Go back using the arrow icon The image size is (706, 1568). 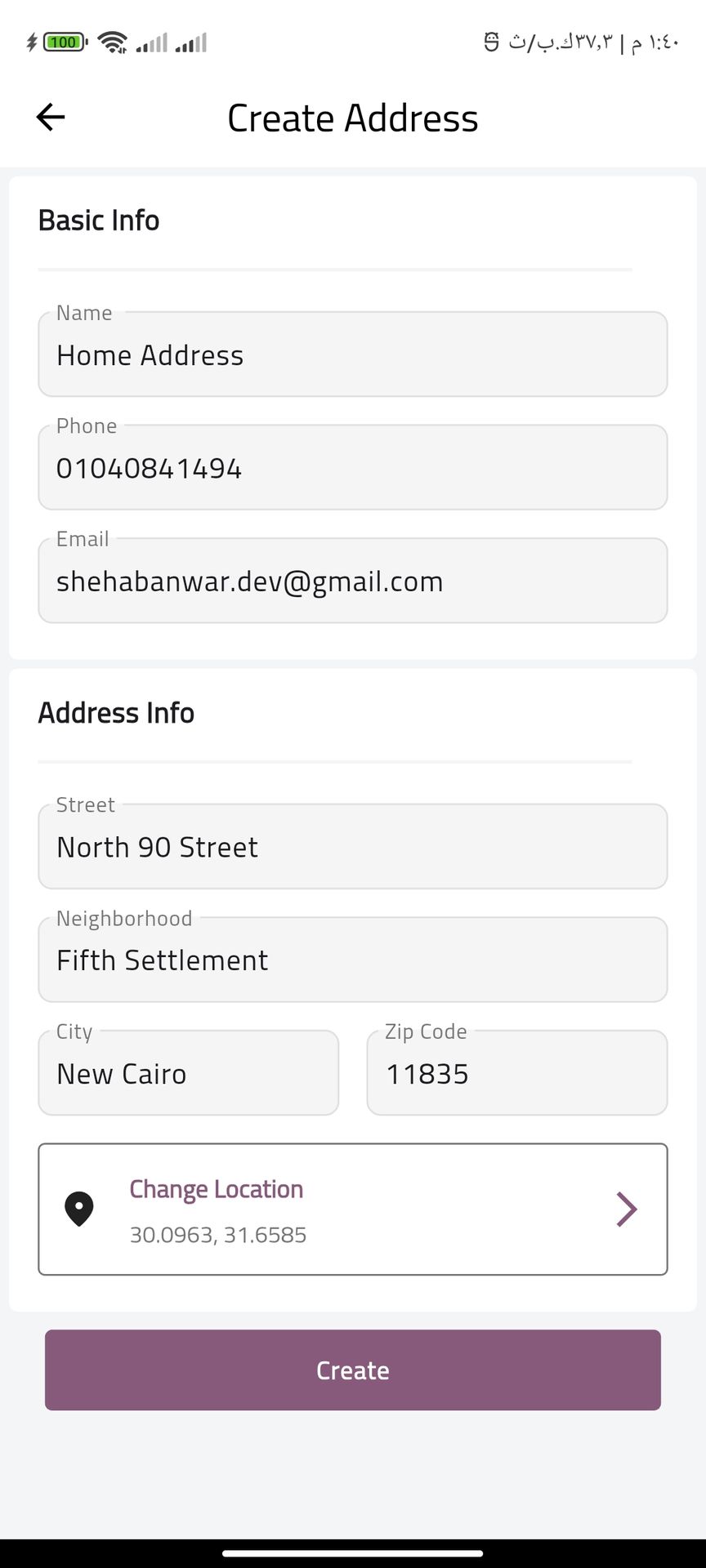(x=51, y=118)
